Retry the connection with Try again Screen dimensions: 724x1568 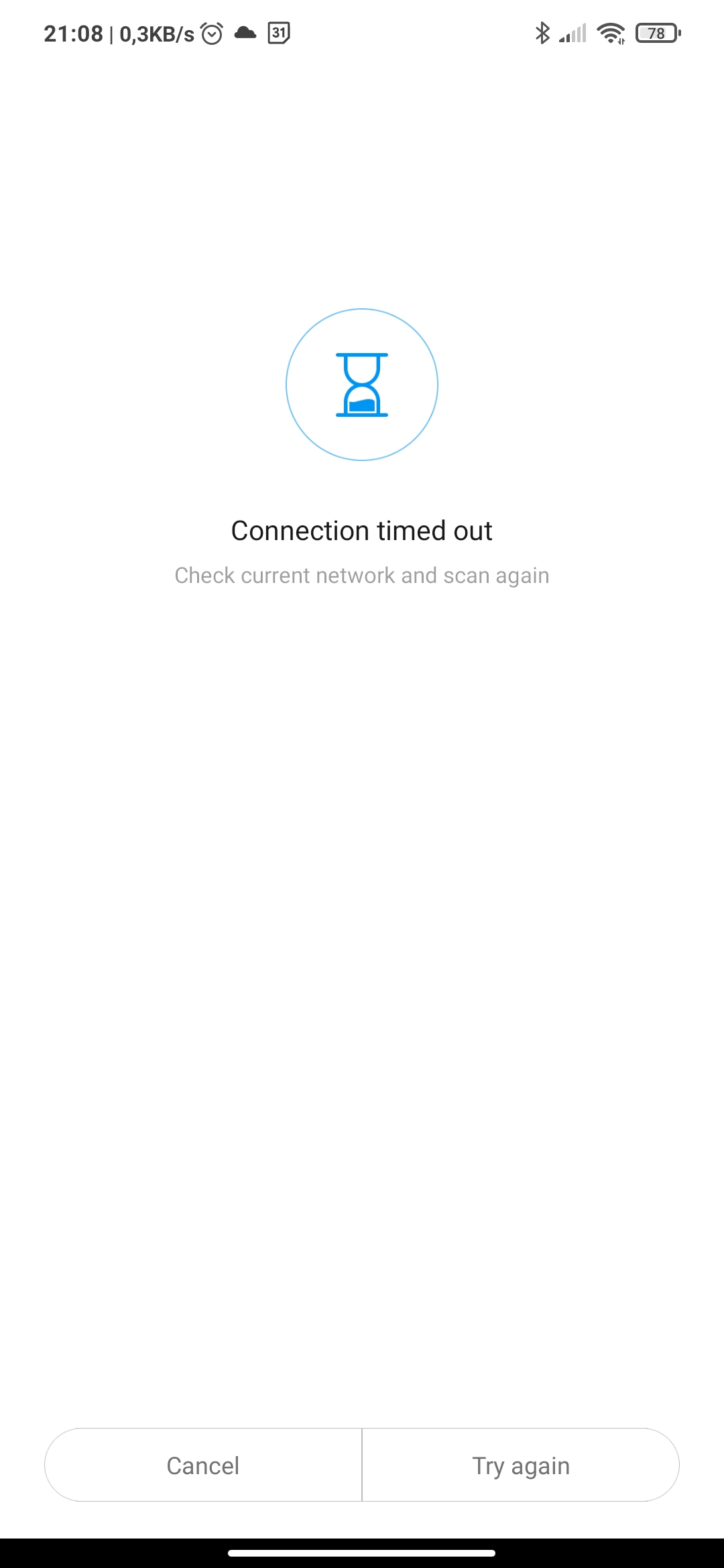click(x=521, y=1465)
